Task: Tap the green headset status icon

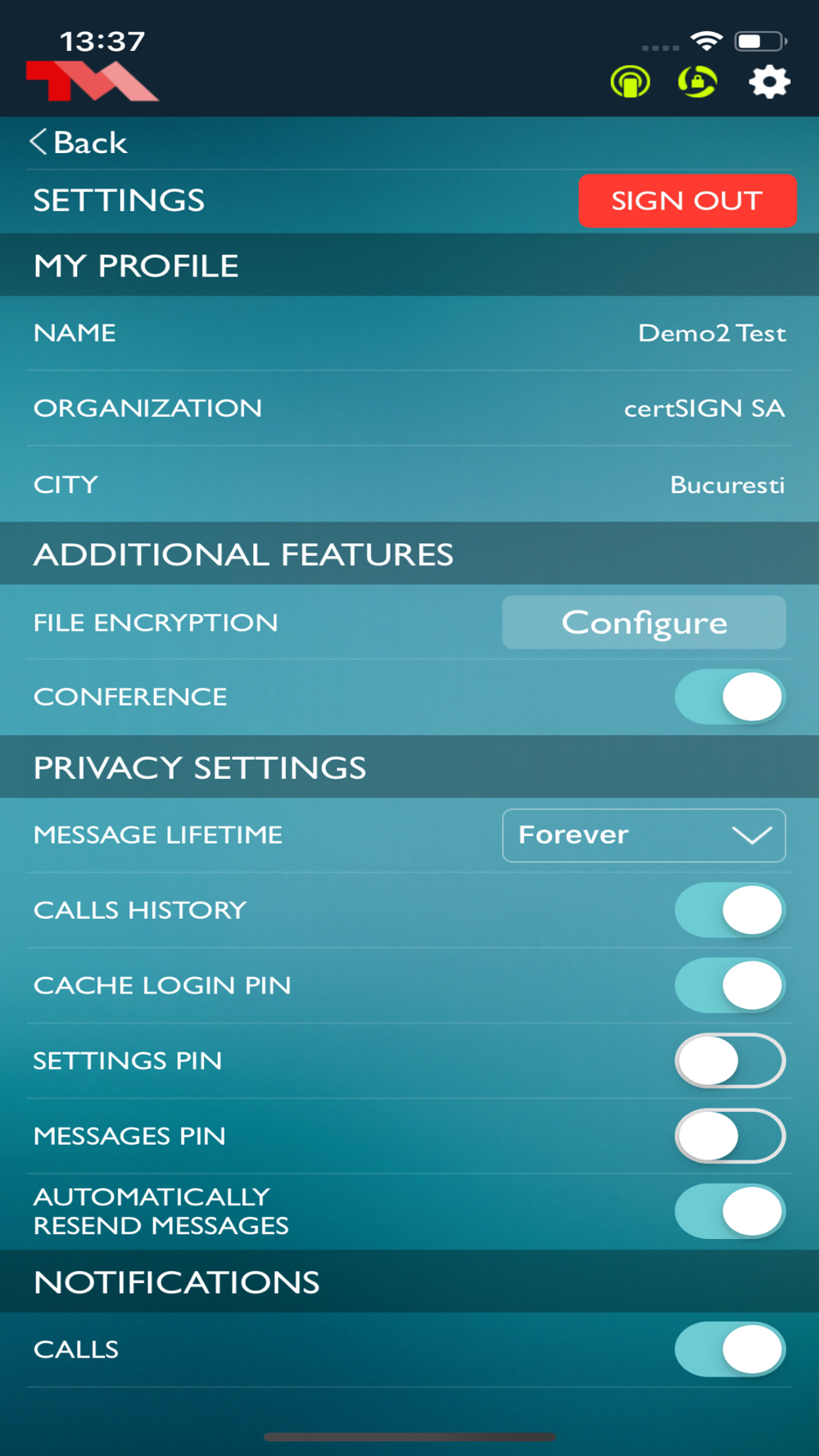Action: click(630, 82)
